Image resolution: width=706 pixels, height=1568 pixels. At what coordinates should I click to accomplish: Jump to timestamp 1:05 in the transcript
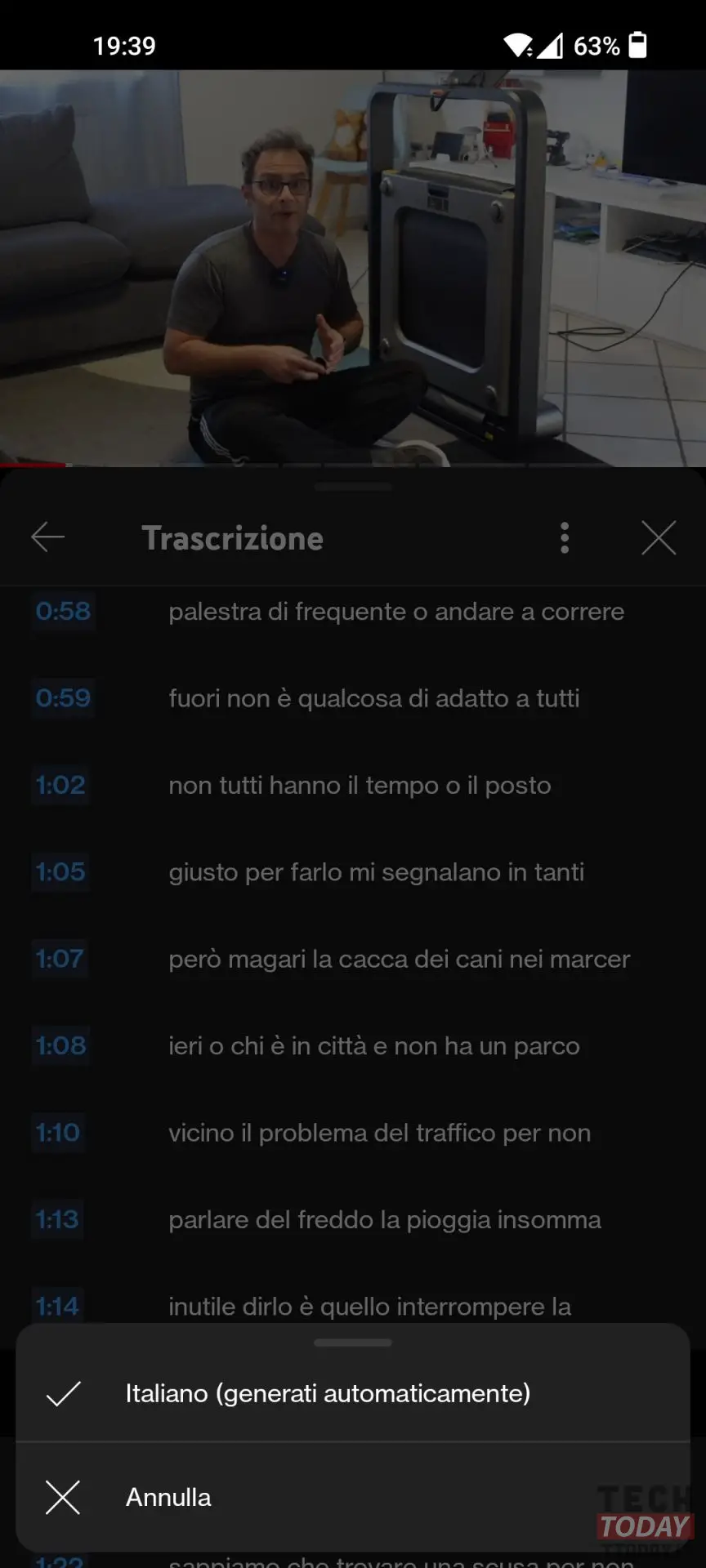pyautogui.click(x=60, y=872)
